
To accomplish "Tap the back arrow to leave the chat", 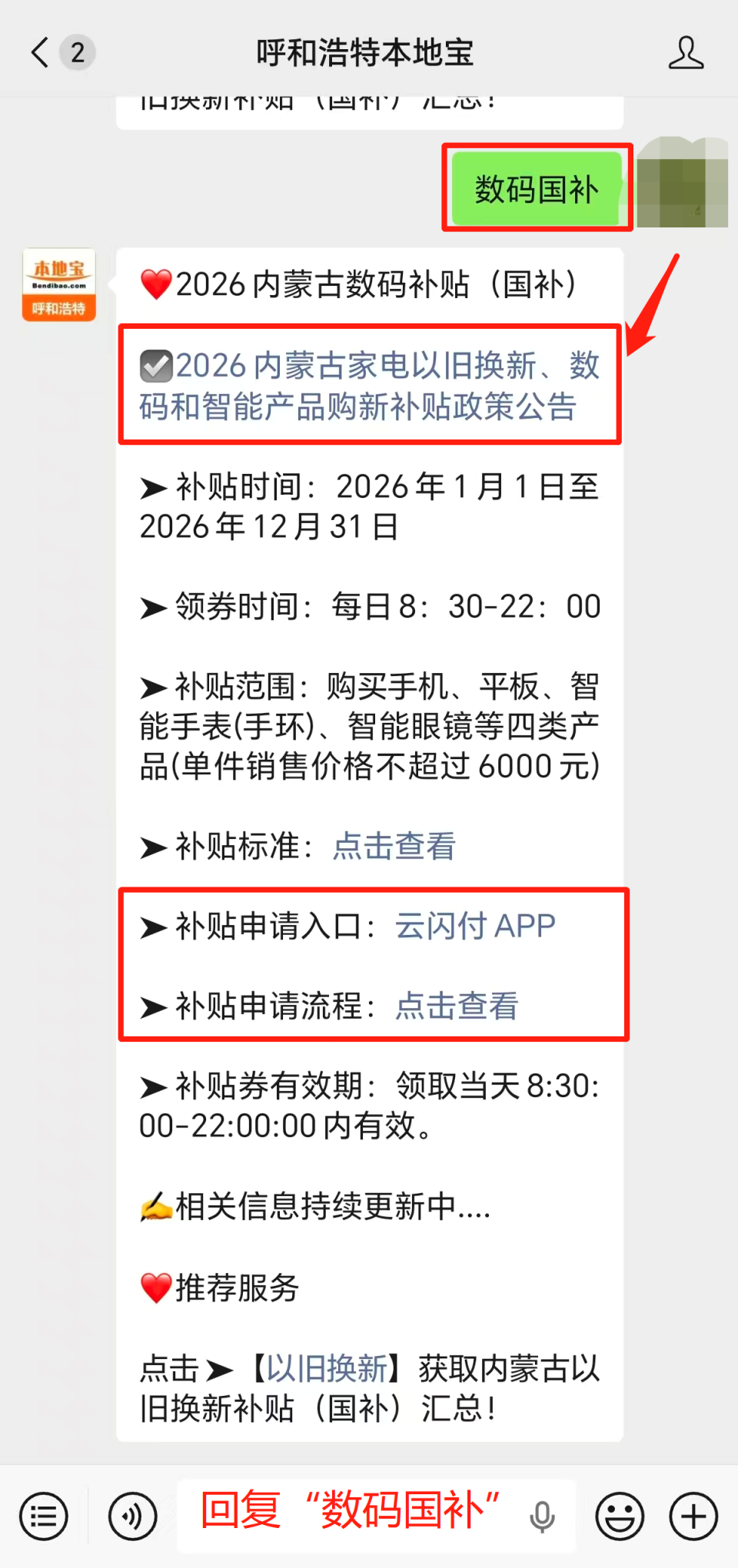I will click(x=38, y=52).
